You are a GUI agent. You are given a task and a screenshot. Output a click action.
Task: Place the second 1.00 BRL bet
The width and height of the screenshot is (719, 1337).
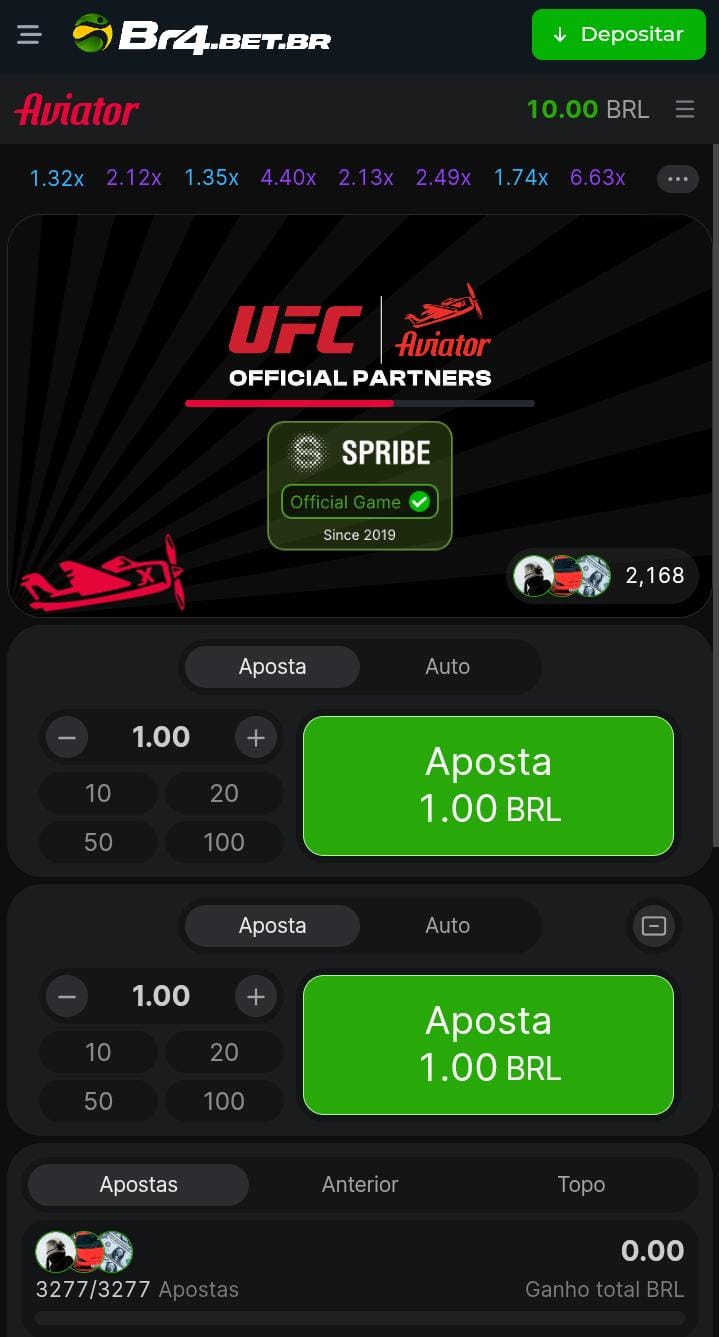pyautogui.click(x=488, y=1044)
